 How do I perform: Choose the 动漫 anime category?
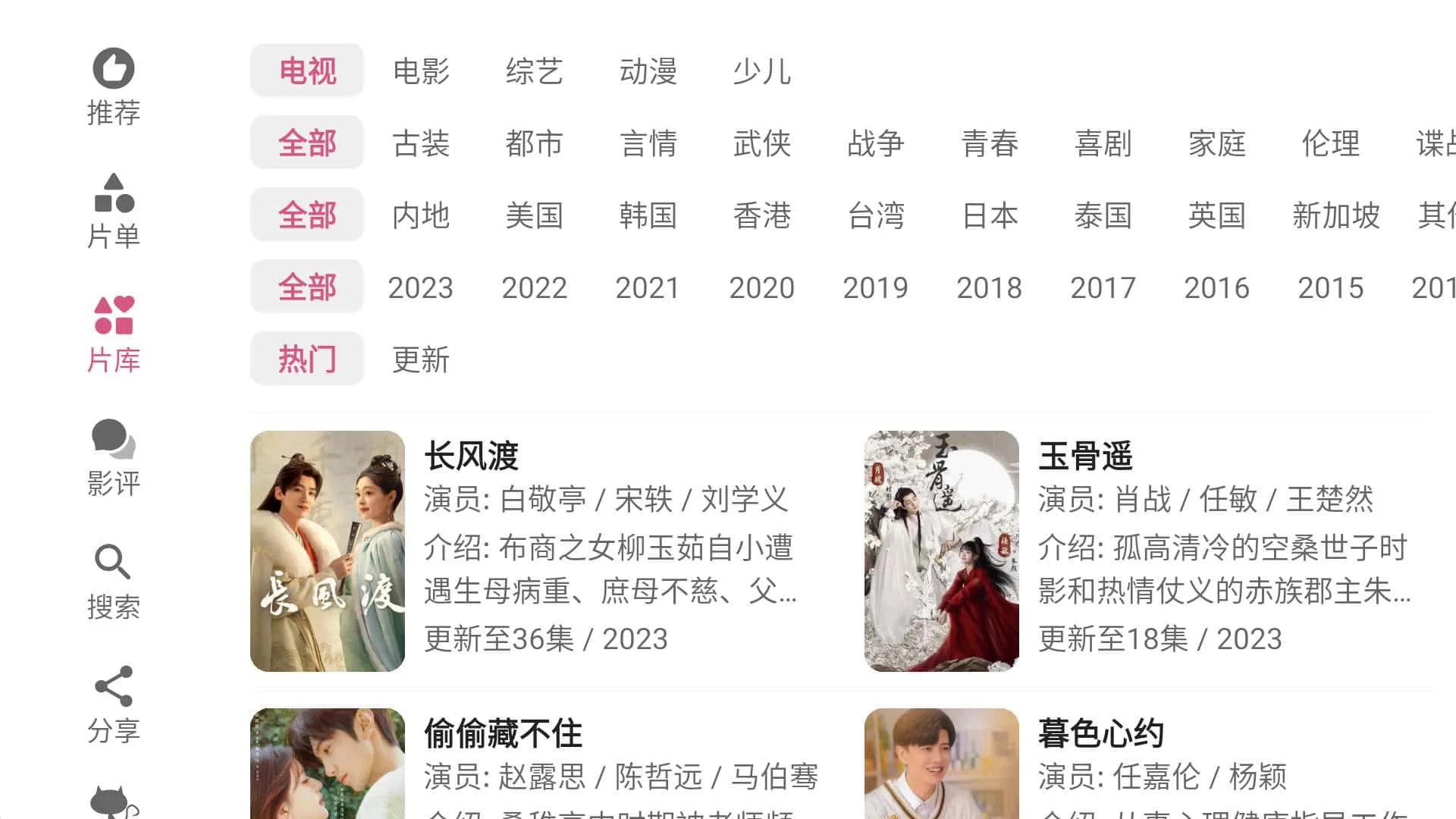click(648, 71)
